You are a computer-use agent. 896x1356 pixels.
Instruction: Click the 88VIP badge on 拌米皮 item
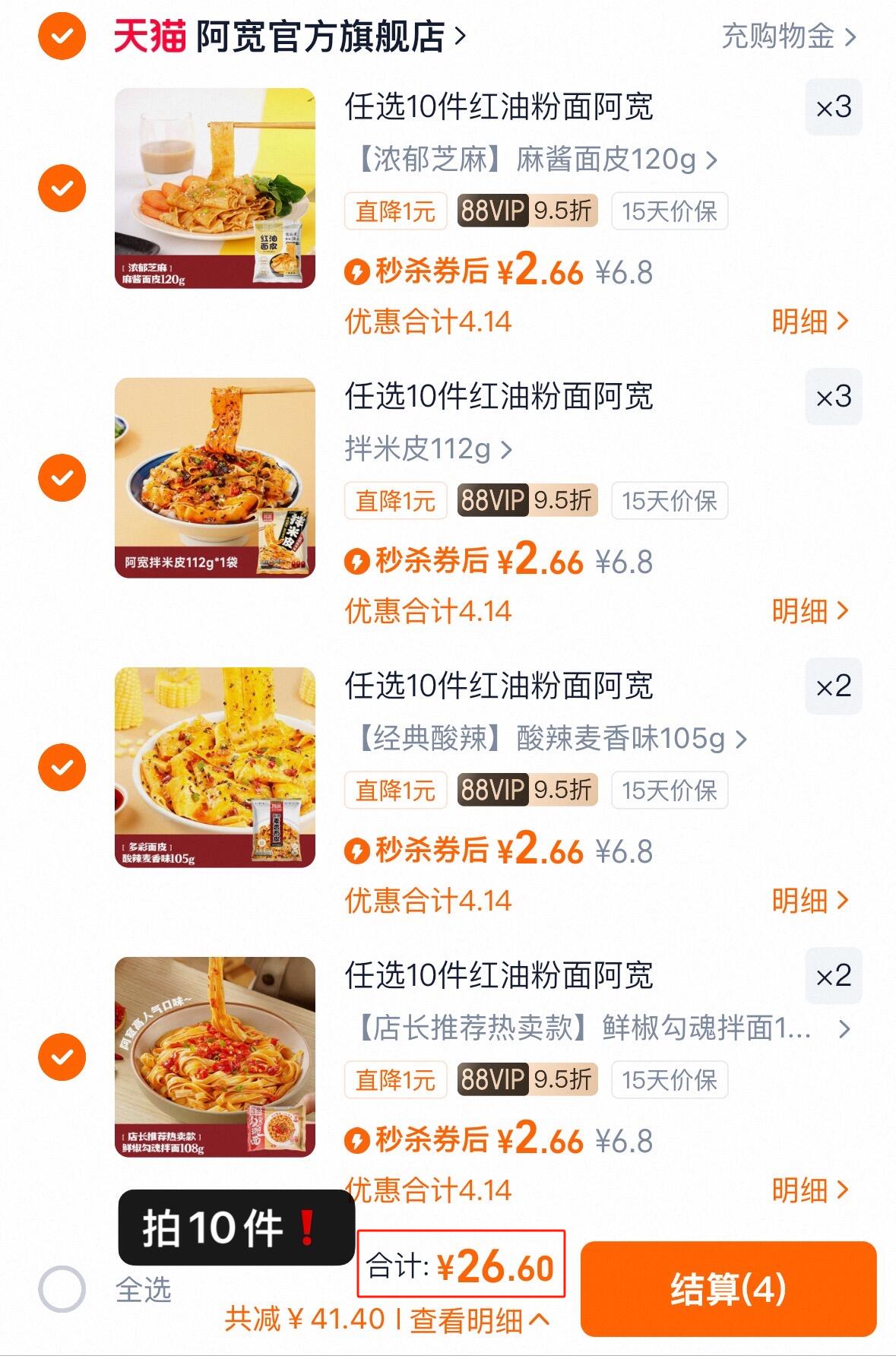(491, 500)
